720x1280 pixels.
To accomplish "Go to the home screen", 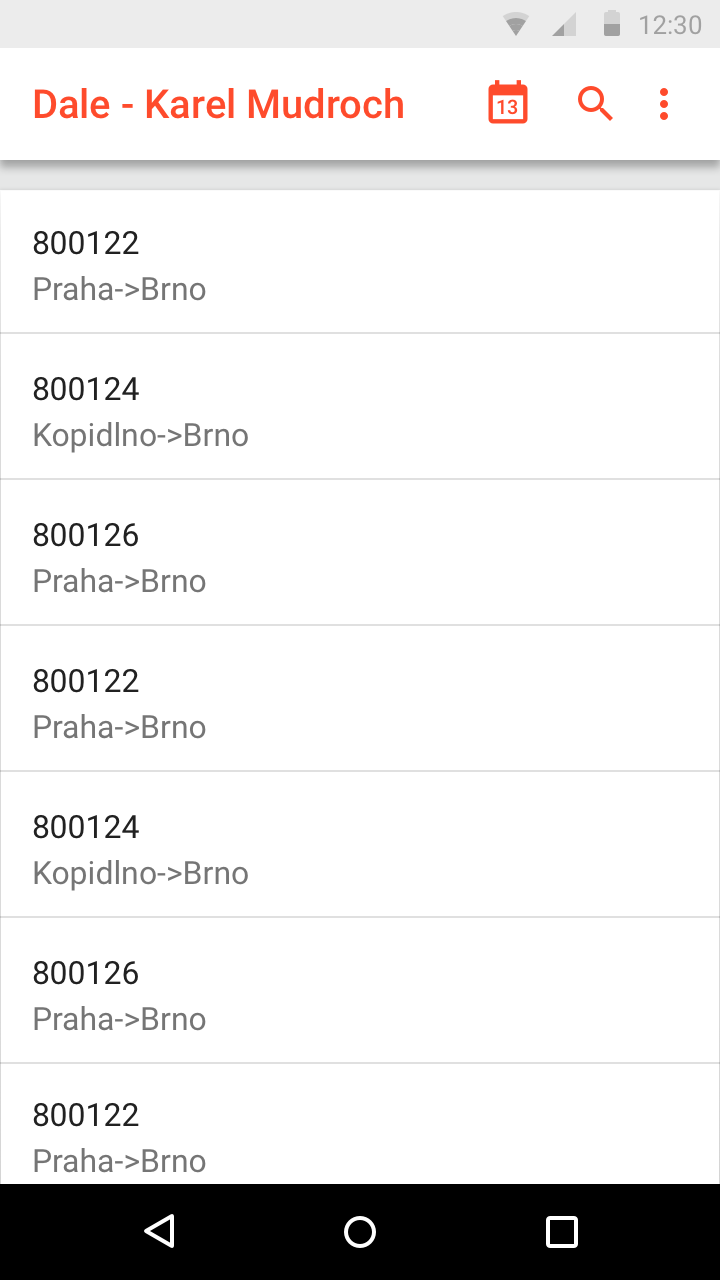I will pos(360,1231).
